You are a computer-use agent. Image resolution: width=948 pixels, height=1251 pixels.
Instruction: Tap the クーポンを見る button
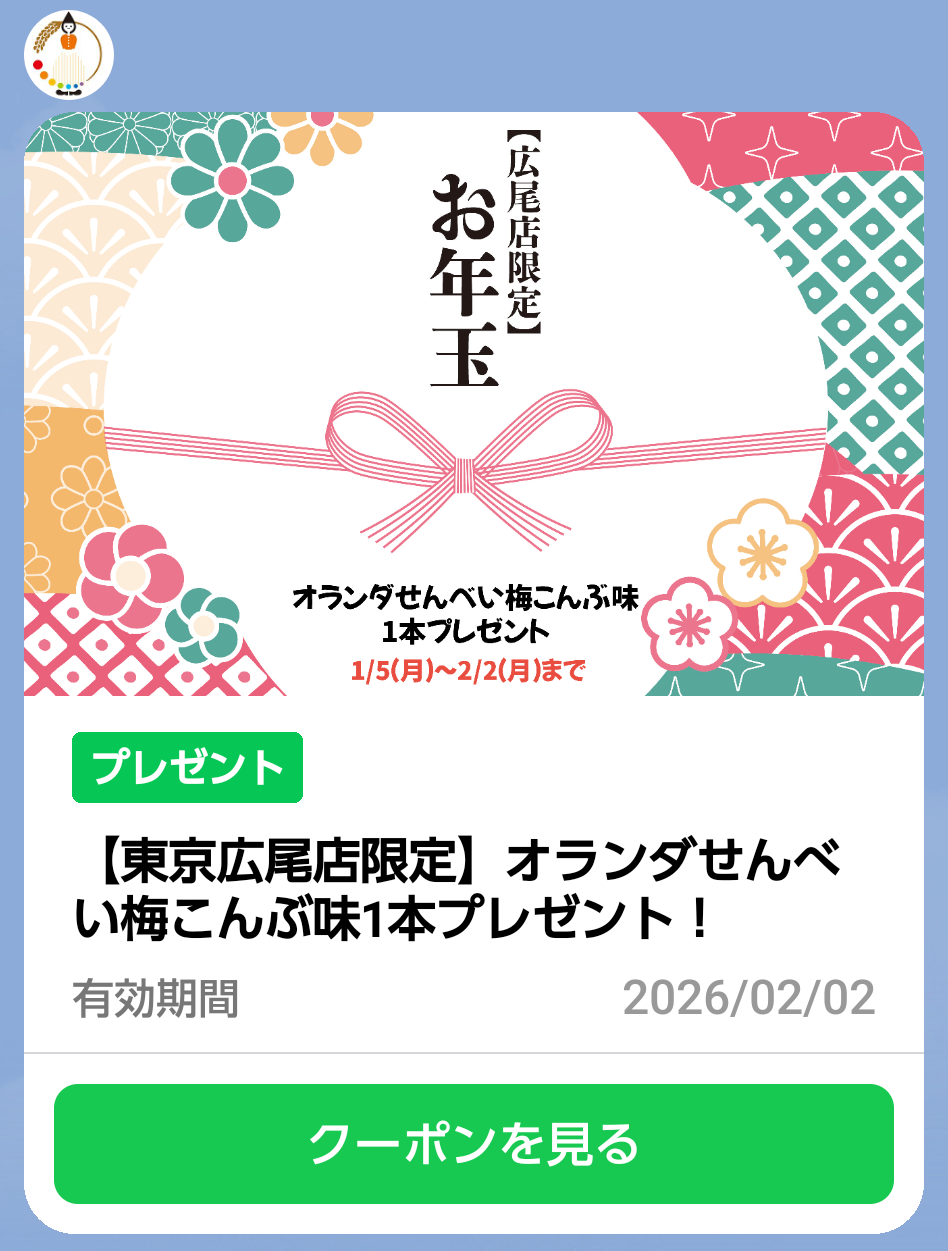[473, 1143]
